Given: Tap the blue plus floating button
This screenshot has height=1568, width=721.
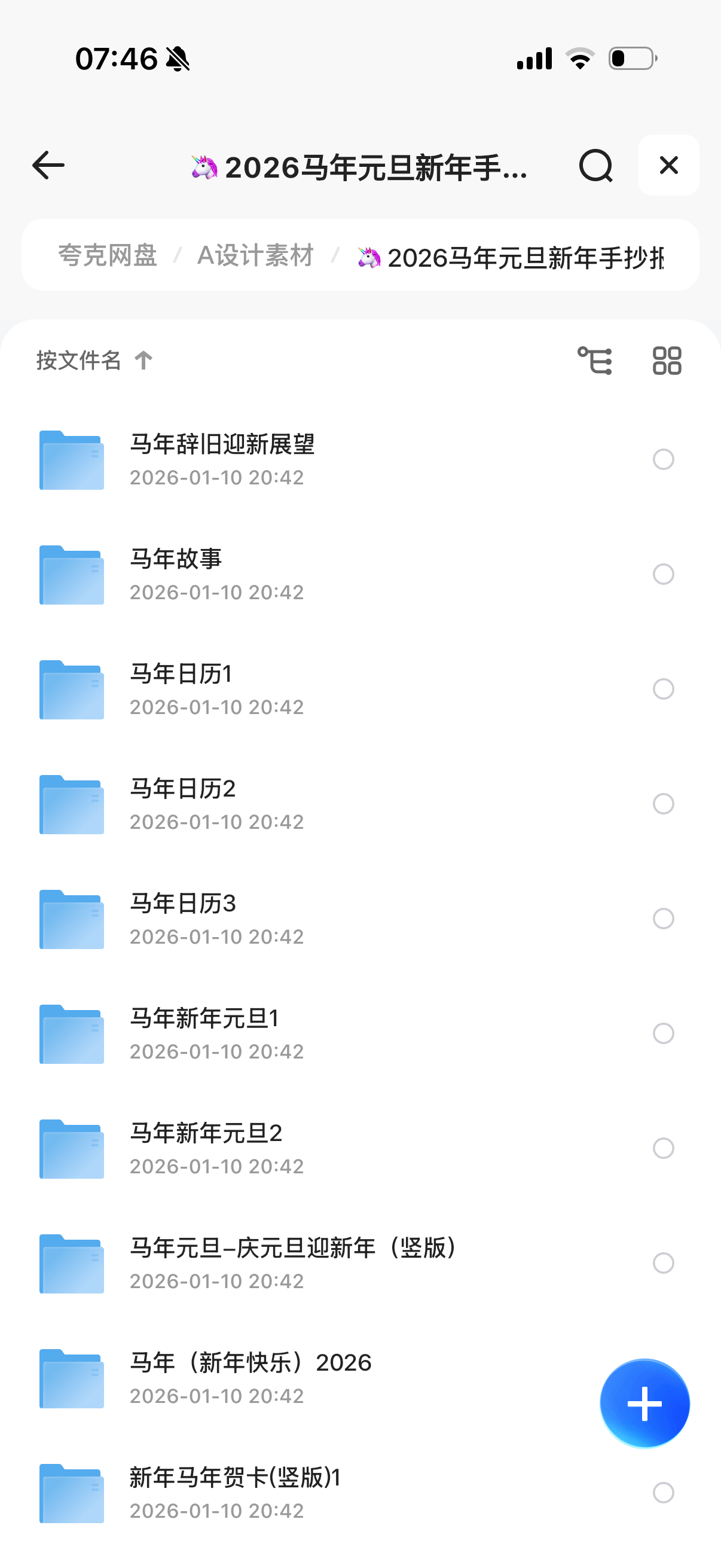Looking at the screenshot, I should [x=644, y=1403].
